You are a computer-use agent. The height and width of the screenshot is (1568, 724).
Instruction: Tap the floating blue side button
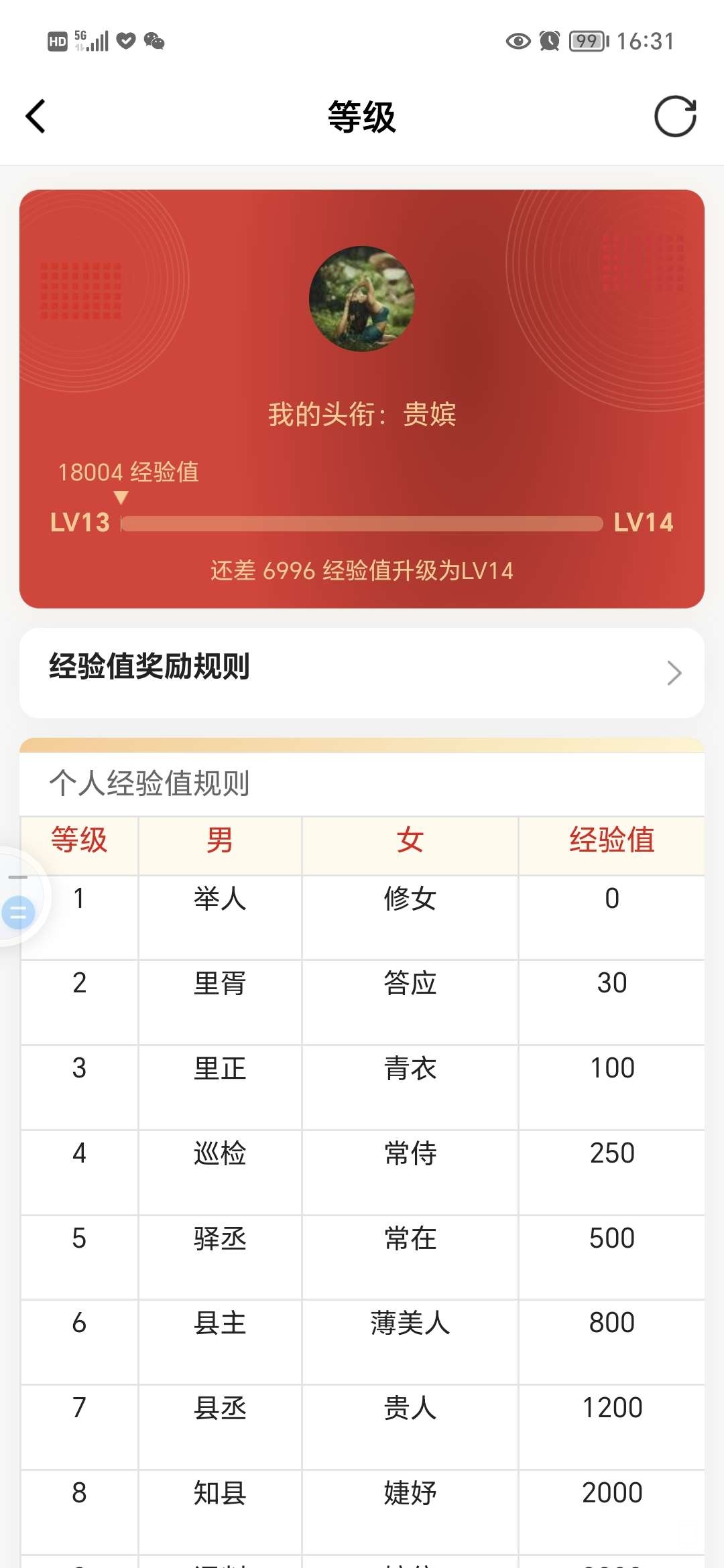pos(18,913)
